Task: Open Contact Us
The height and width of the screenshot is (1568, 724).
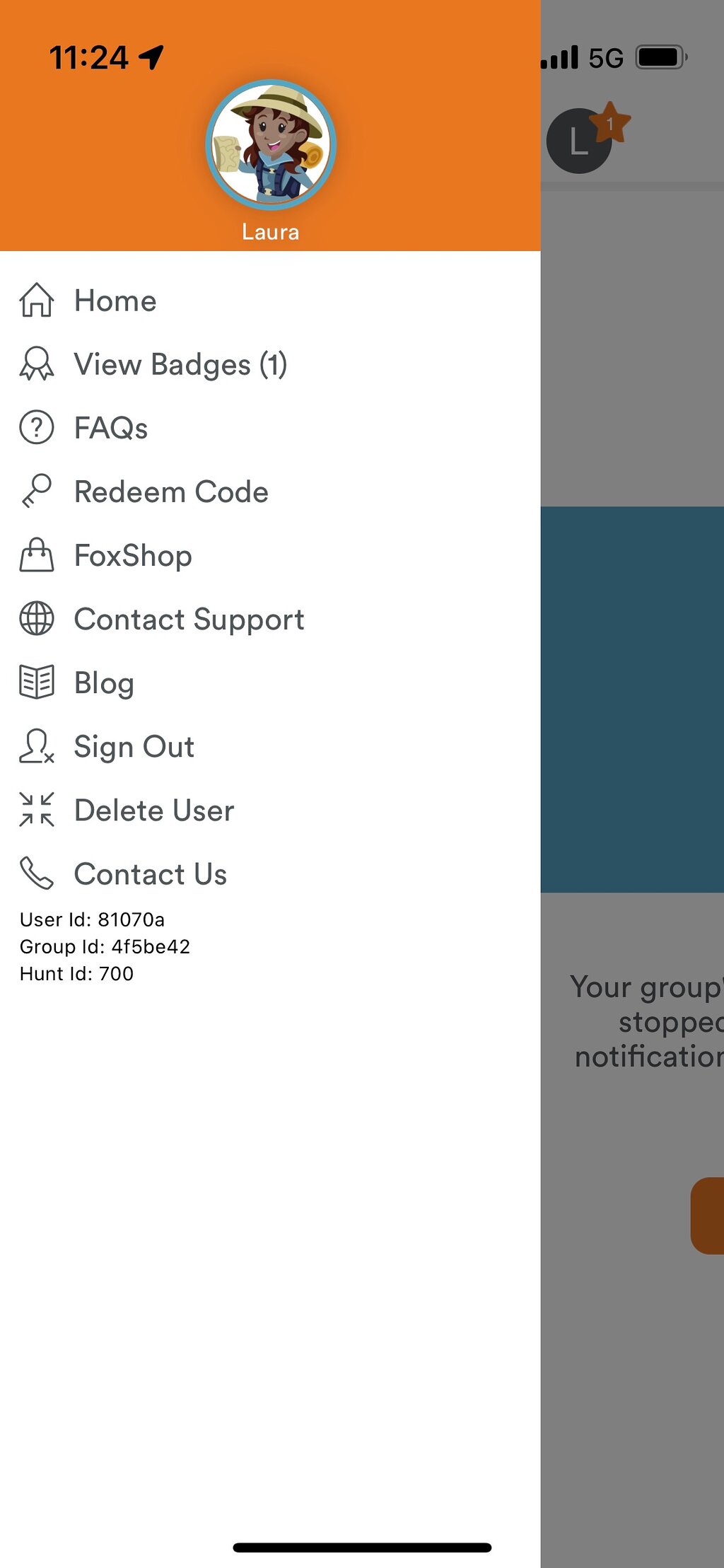Action: click(270, 873)
